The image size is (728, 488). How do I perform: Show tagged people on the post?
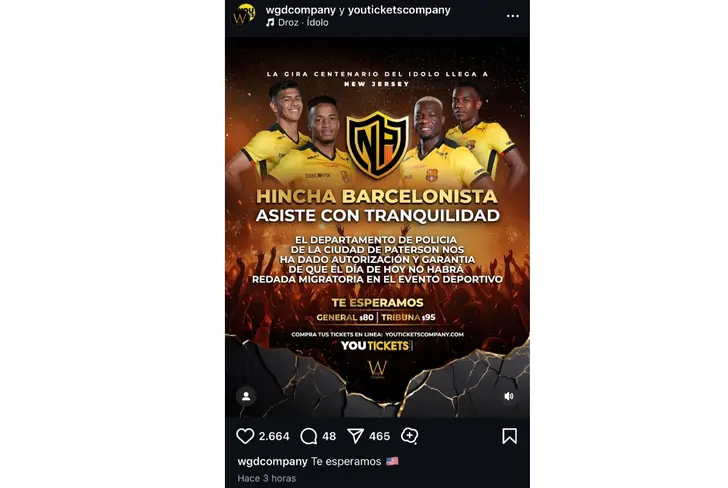point(244,396)
